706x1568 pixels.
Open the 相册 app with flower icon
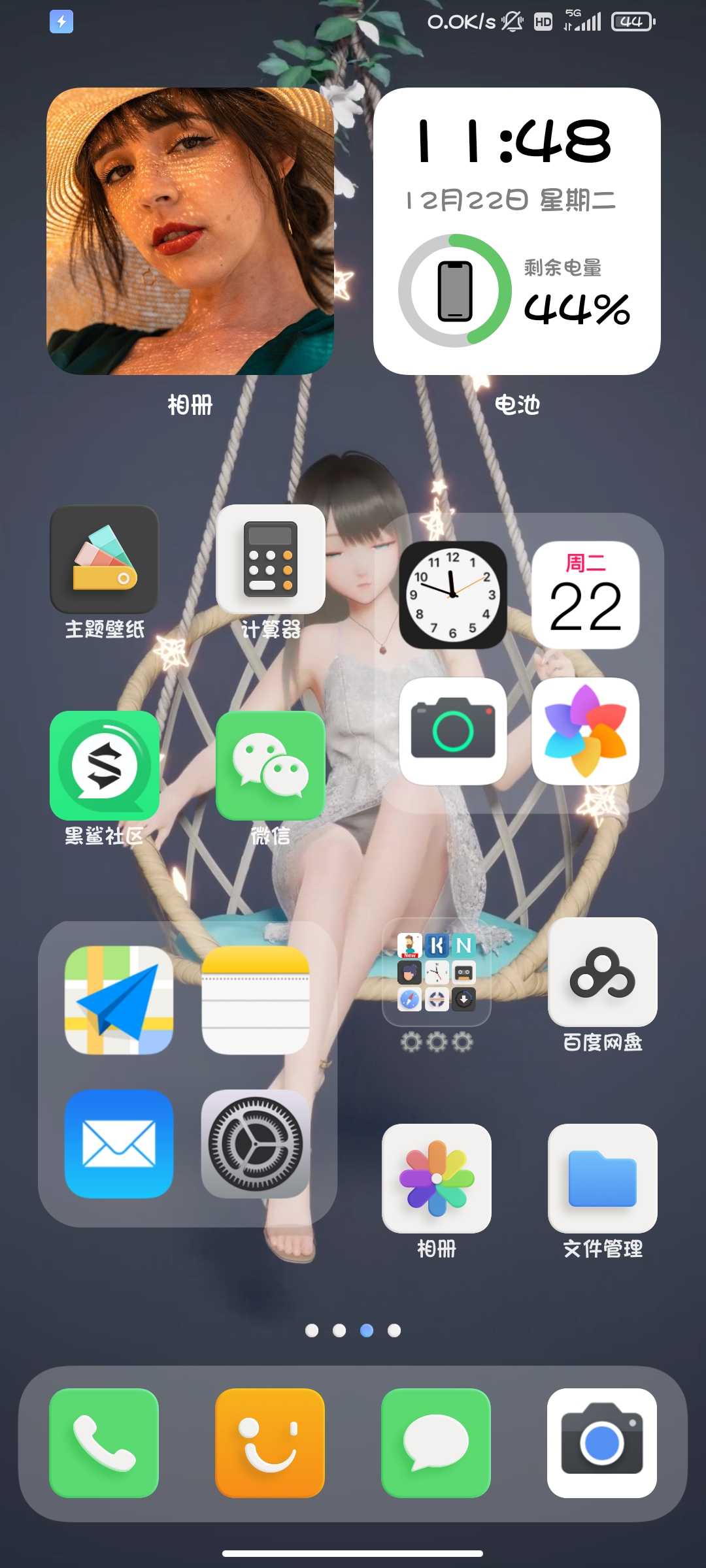[437, 1179]
